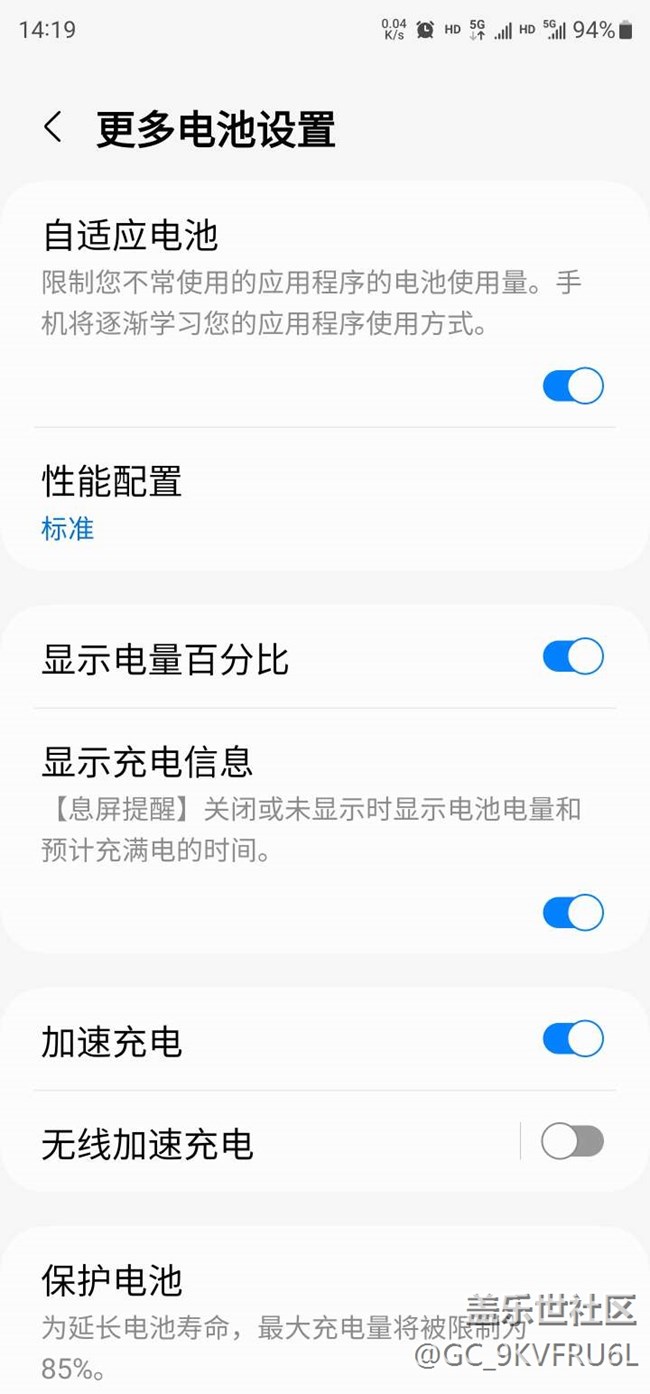Image resolution: width=650 pixels, height=1394 pixels.
Task: Toggle off 显示充电信息
Action: (573, 912)
